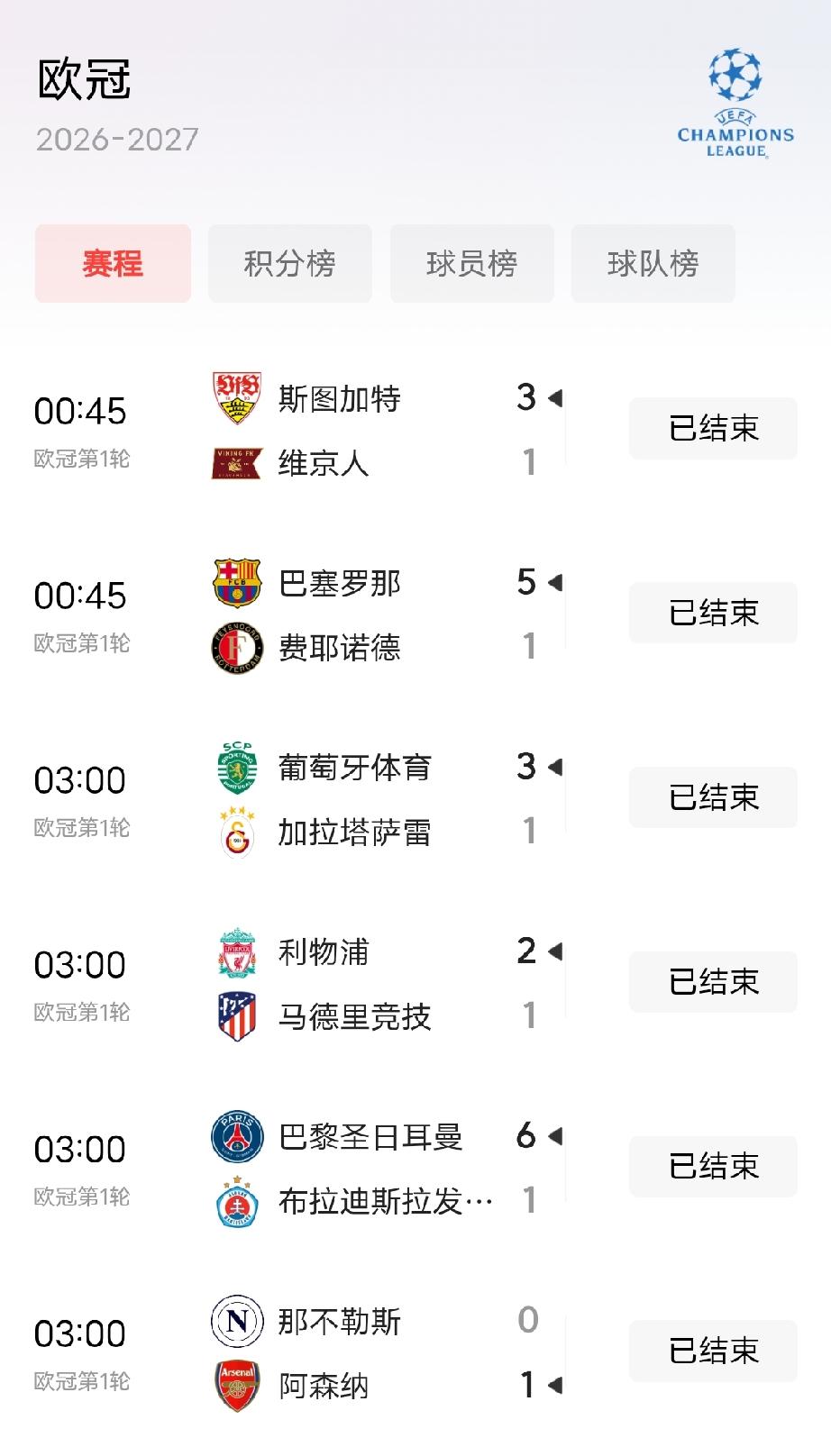The image size is (831, 1456).
Task: Open the 那不勒斯 vs 阿森纳 match
Action: [415, 1352]
